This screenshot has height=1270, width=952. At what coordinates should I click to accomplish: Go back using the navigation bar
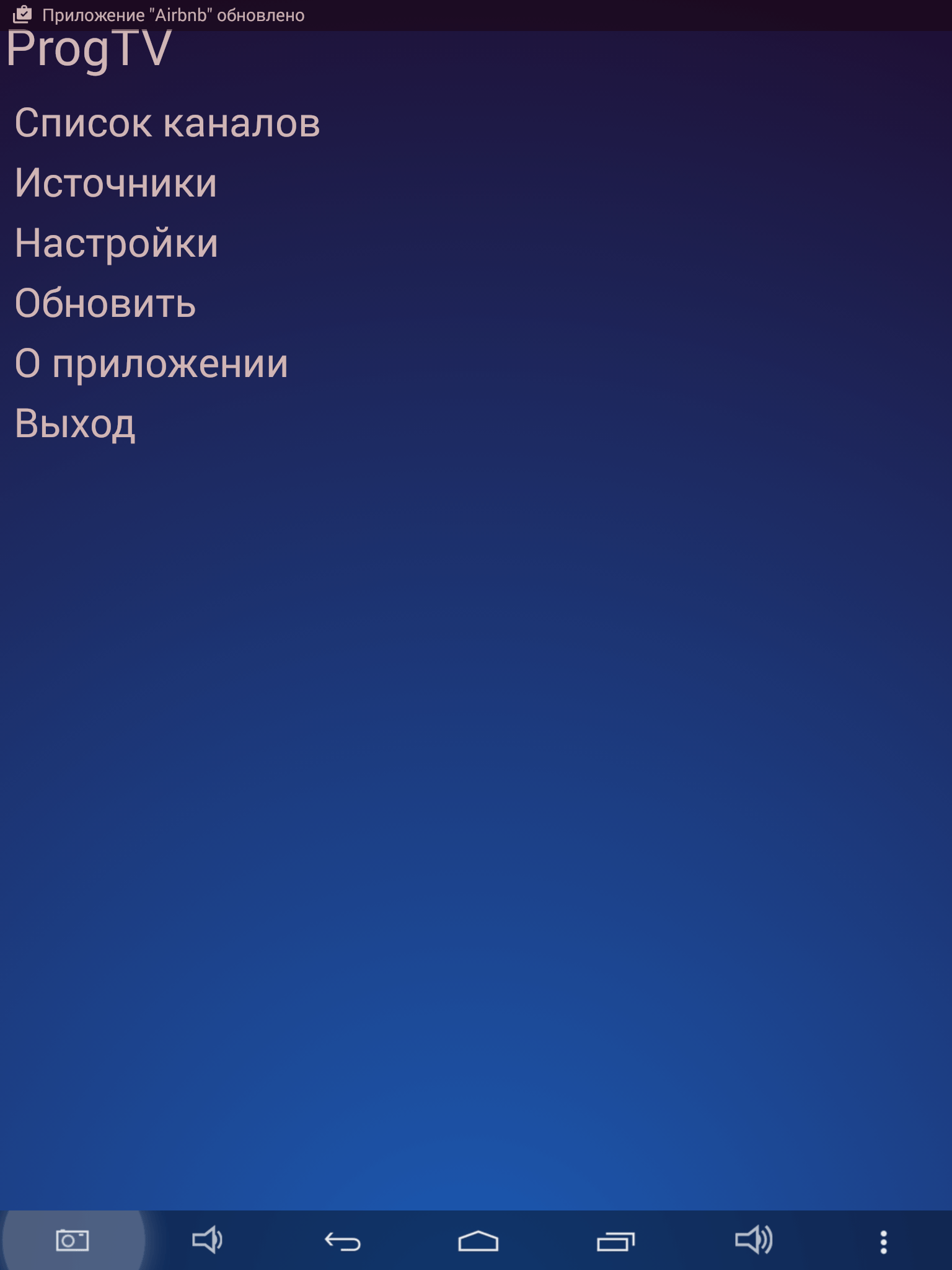343,1241
